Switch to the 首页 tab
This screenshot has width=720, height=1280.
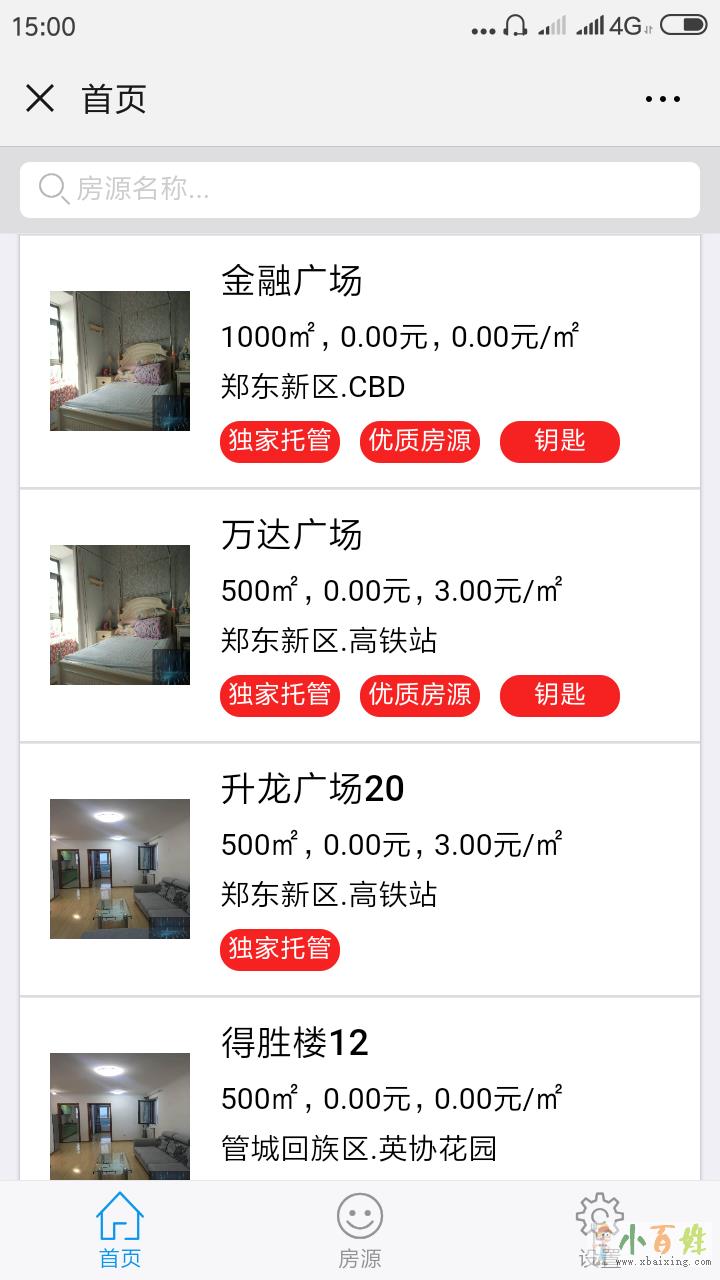120,1231
